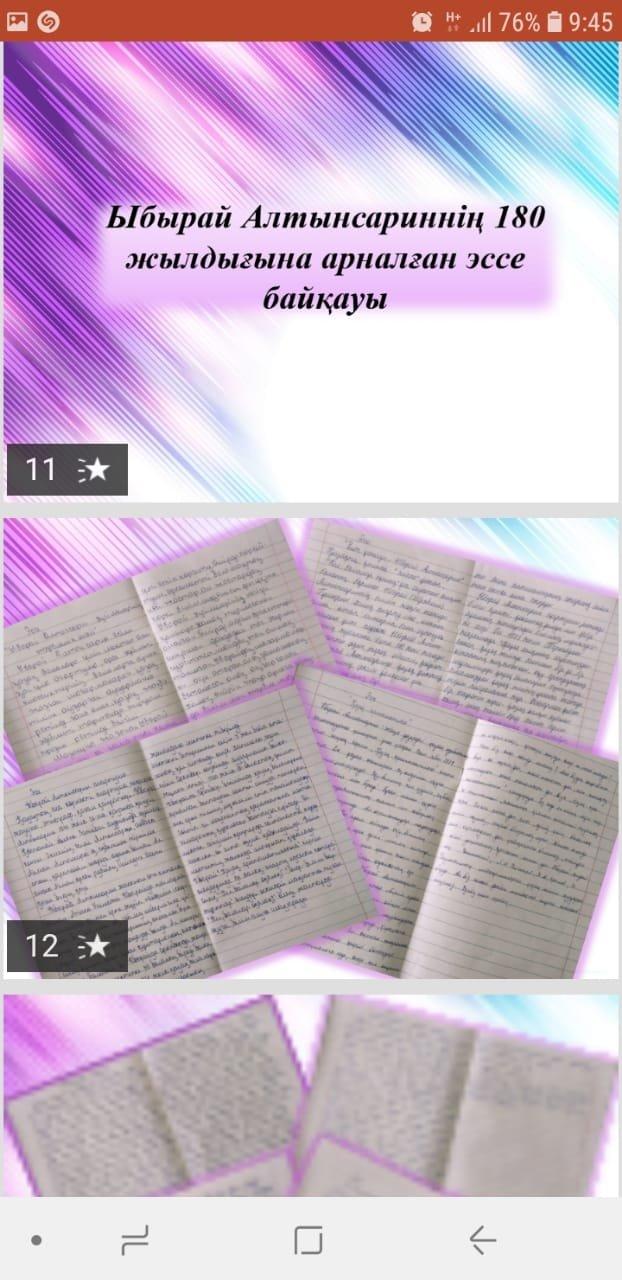Go to the home screen via the home button
This screenshot has width=622, height=1280.
(x=308, y=1241)
